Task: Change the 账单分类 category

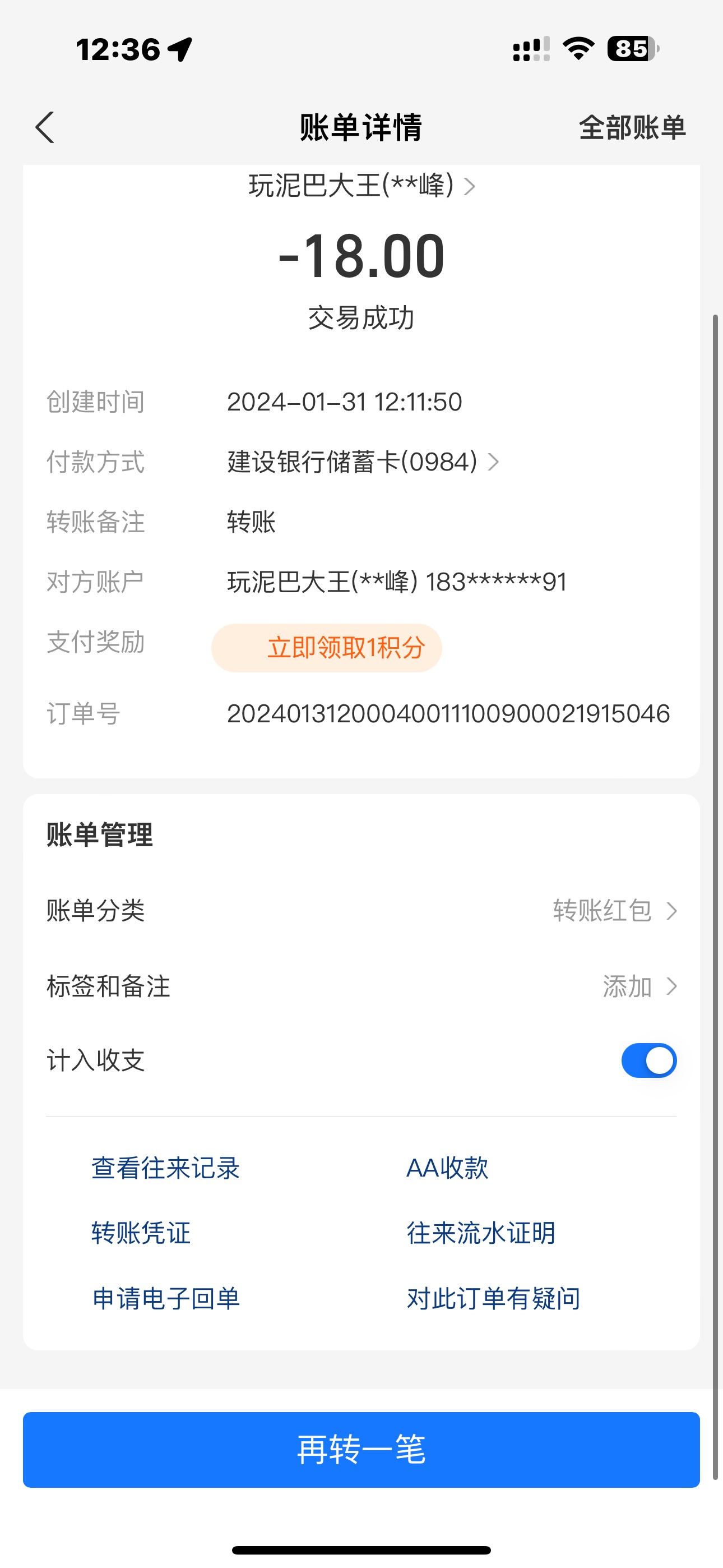Action: tap(614, 911)
